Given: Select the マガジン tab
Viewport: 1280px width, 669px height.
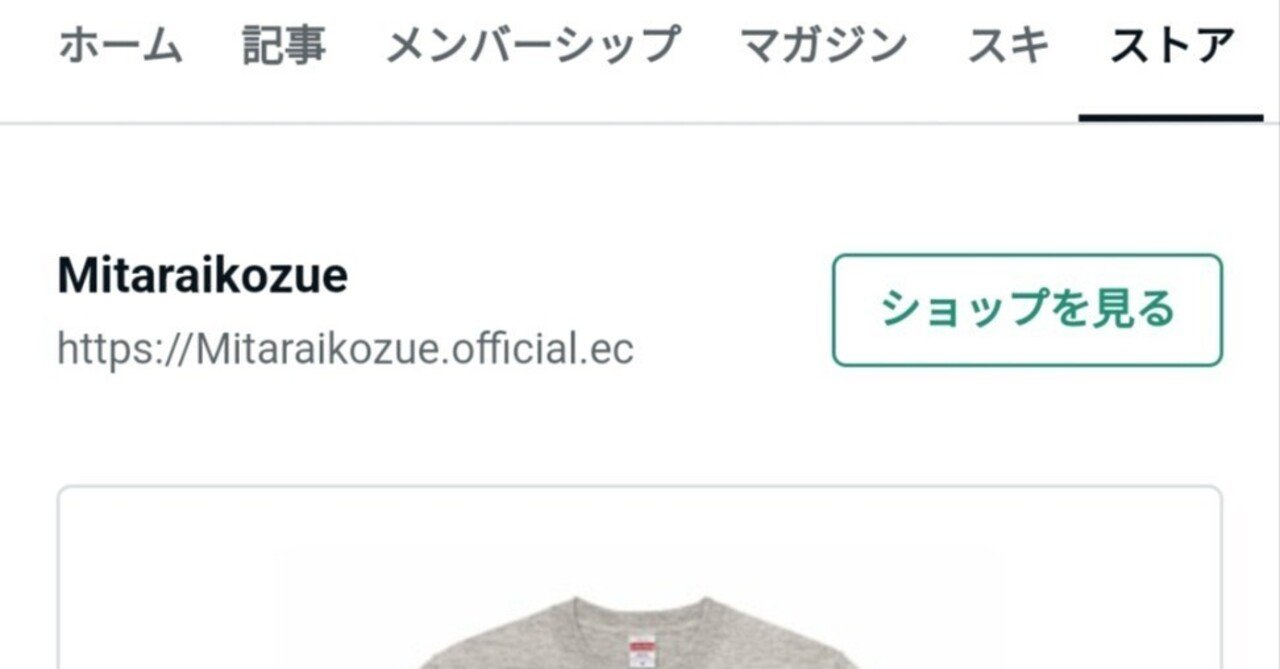Looking at the screenshot, I should (823, 46).
